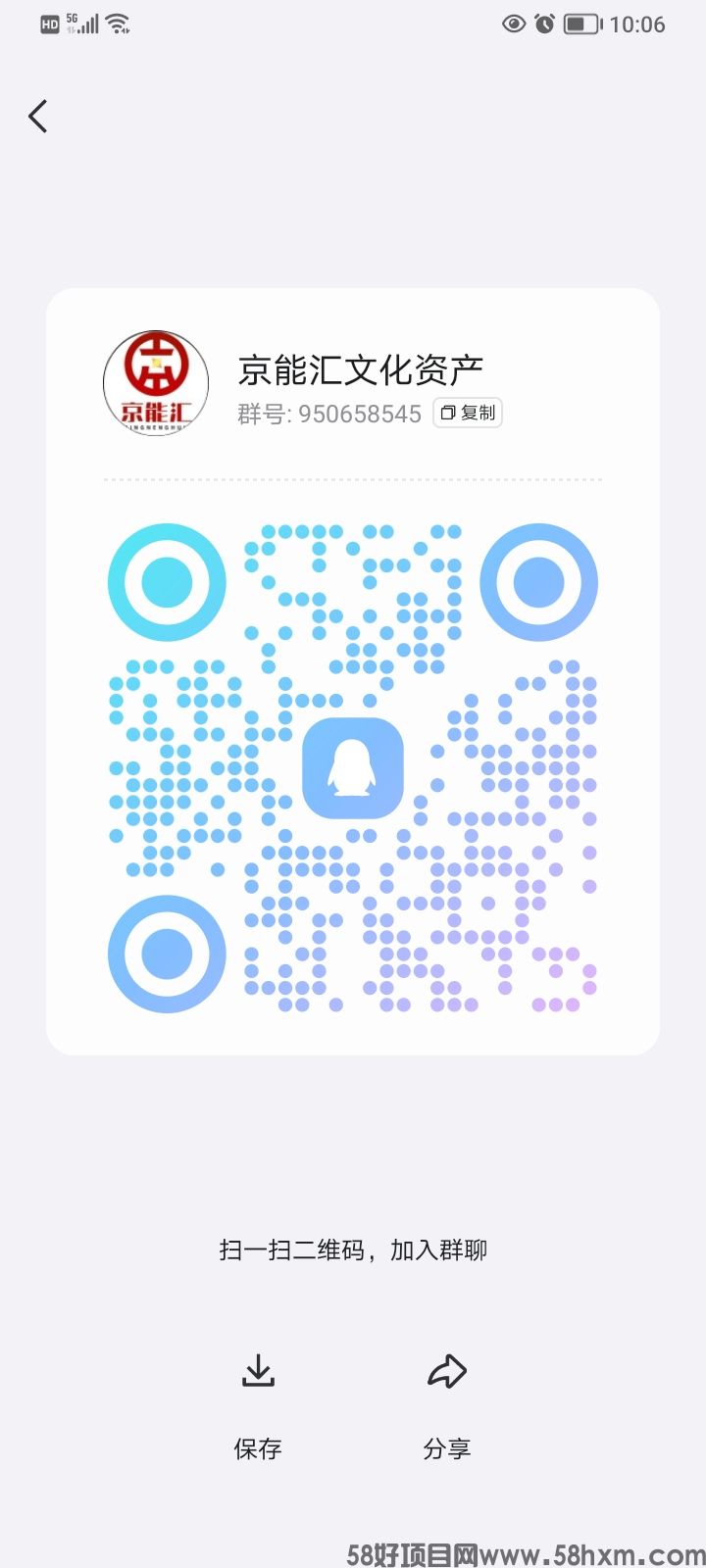
Task: Go back using the top-left arrow
Action: [x=38, y=117]
